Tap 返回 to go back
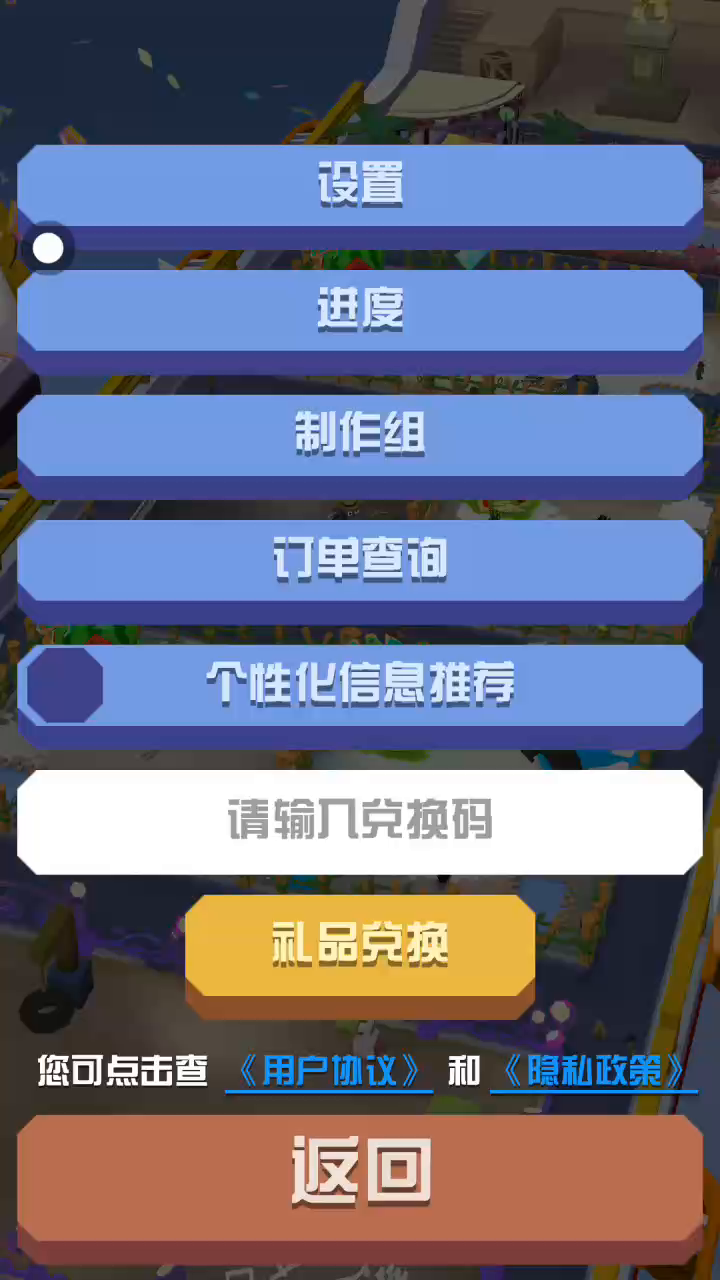Viewport: 720px width, 1280px height. pyautogui.click(x=360, y=1172)
